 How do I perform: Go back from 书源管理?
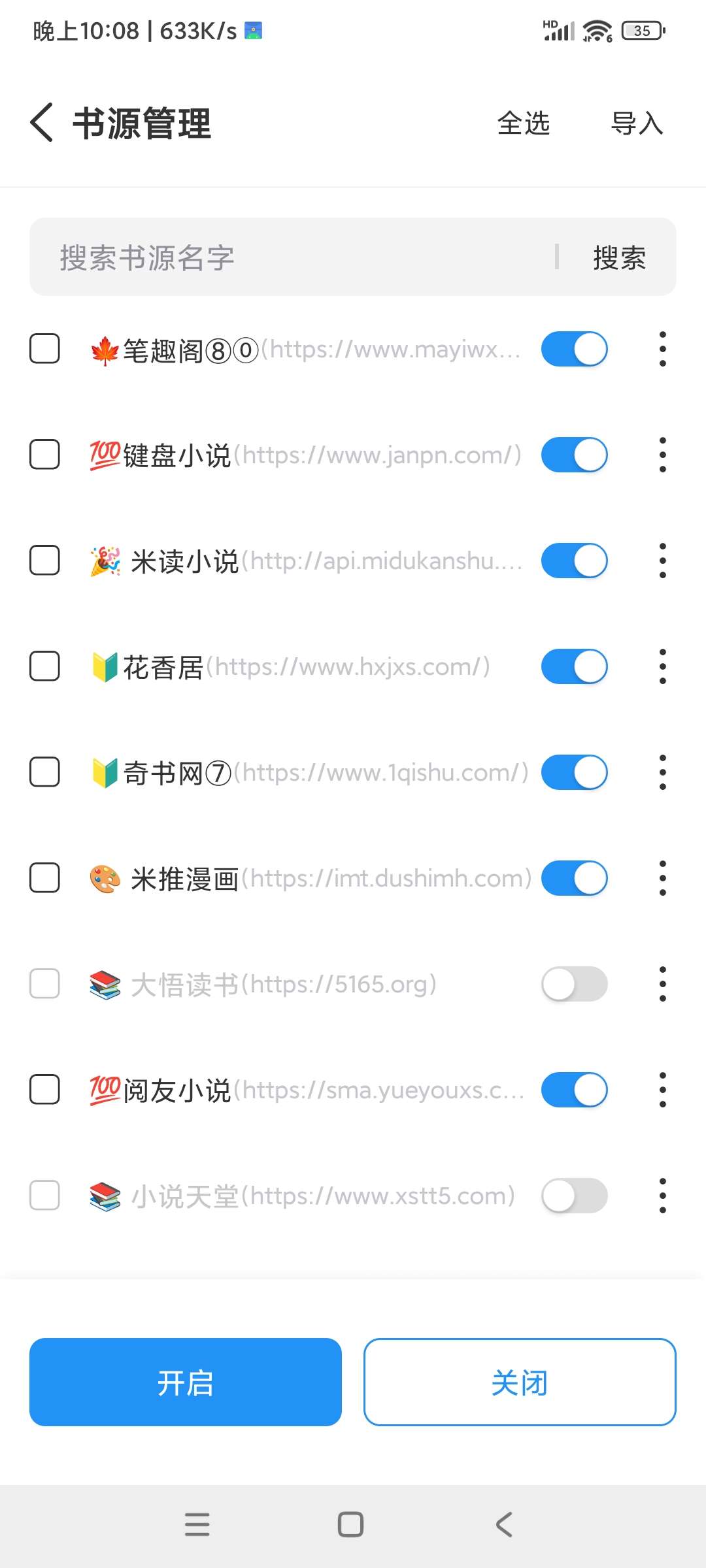(42, 122)
